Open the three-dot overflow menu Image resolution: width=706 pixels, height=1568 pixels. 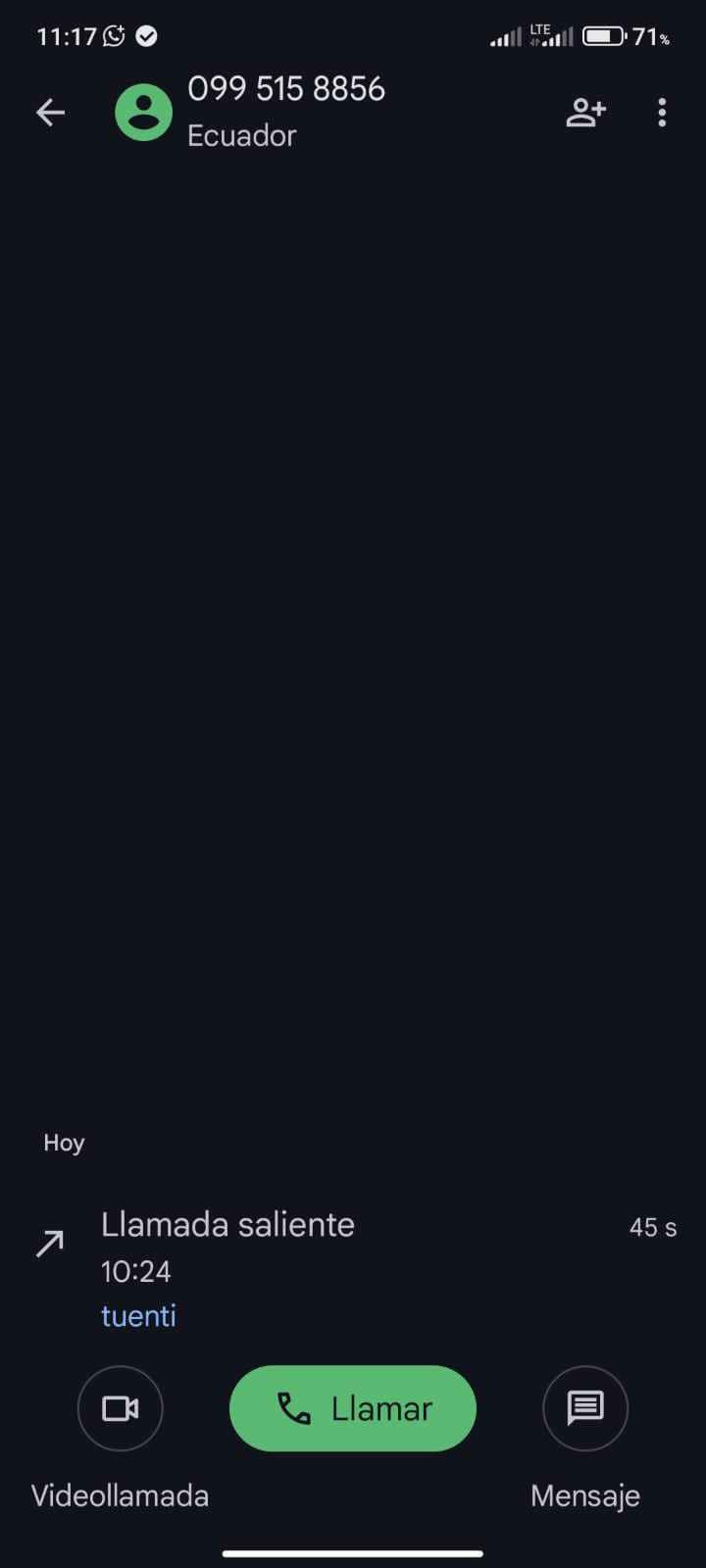[x=662, y=113]
